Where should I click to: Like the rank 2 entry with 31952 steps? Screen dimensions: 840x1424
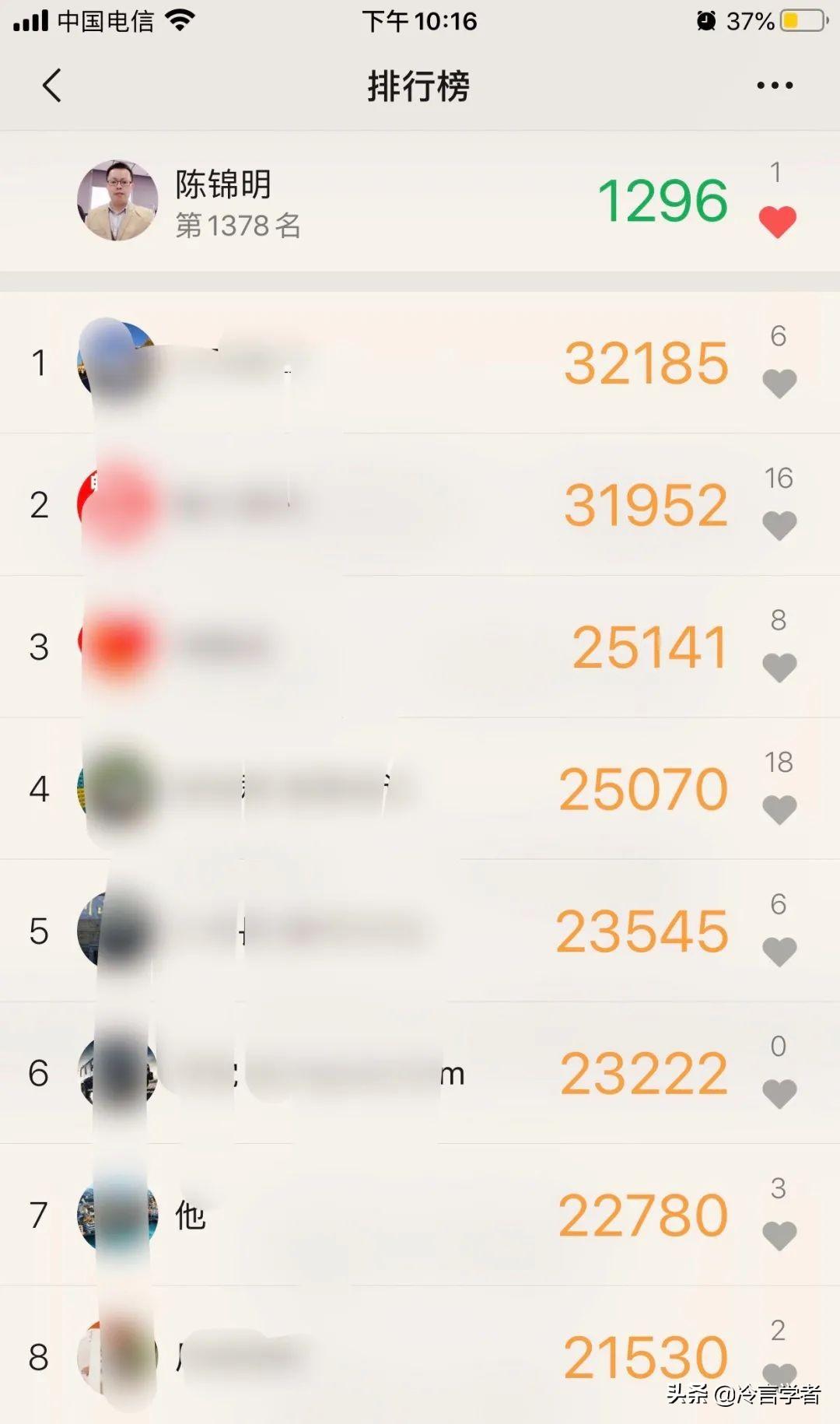click(779, 525)
